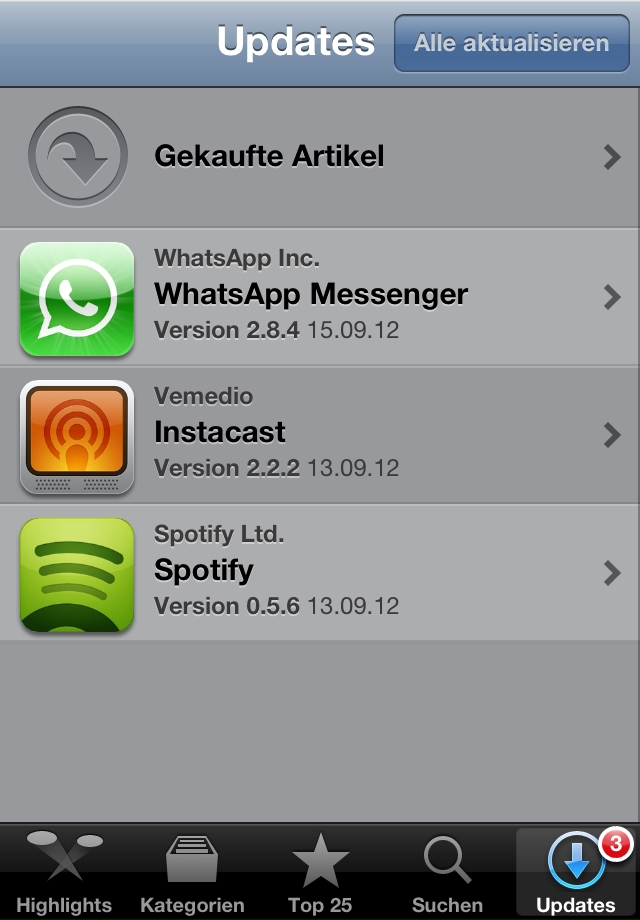Image resolution: width=640 pixels, height=920 pixels.
Task: View the Spotify update details
Action: click(320, 573)
